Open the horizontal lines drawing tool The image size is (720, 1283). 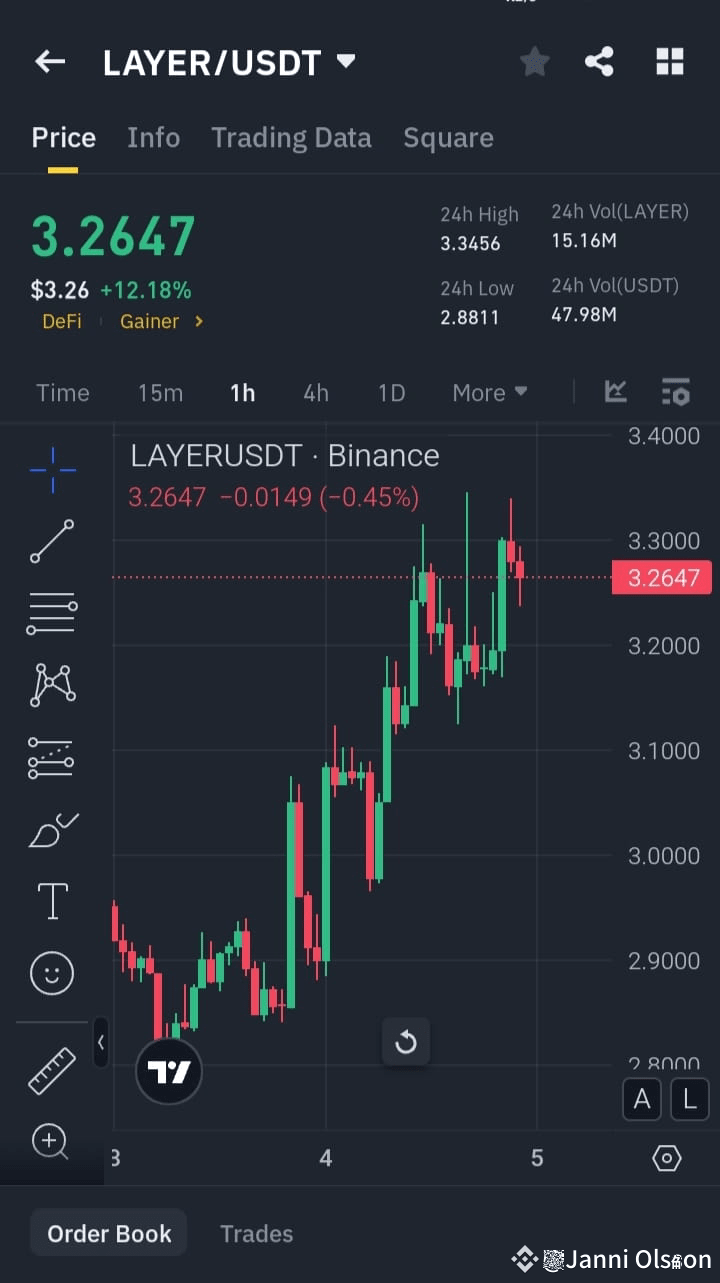pos(50,613)
